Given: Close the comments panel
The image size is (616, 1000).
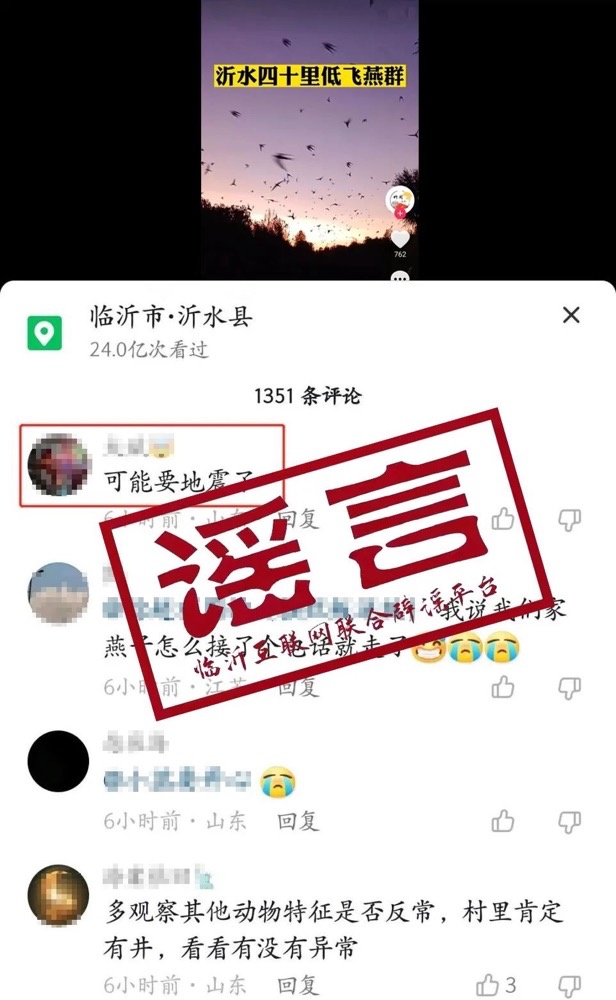Looking at the screenshot, I should click(571, 316).
